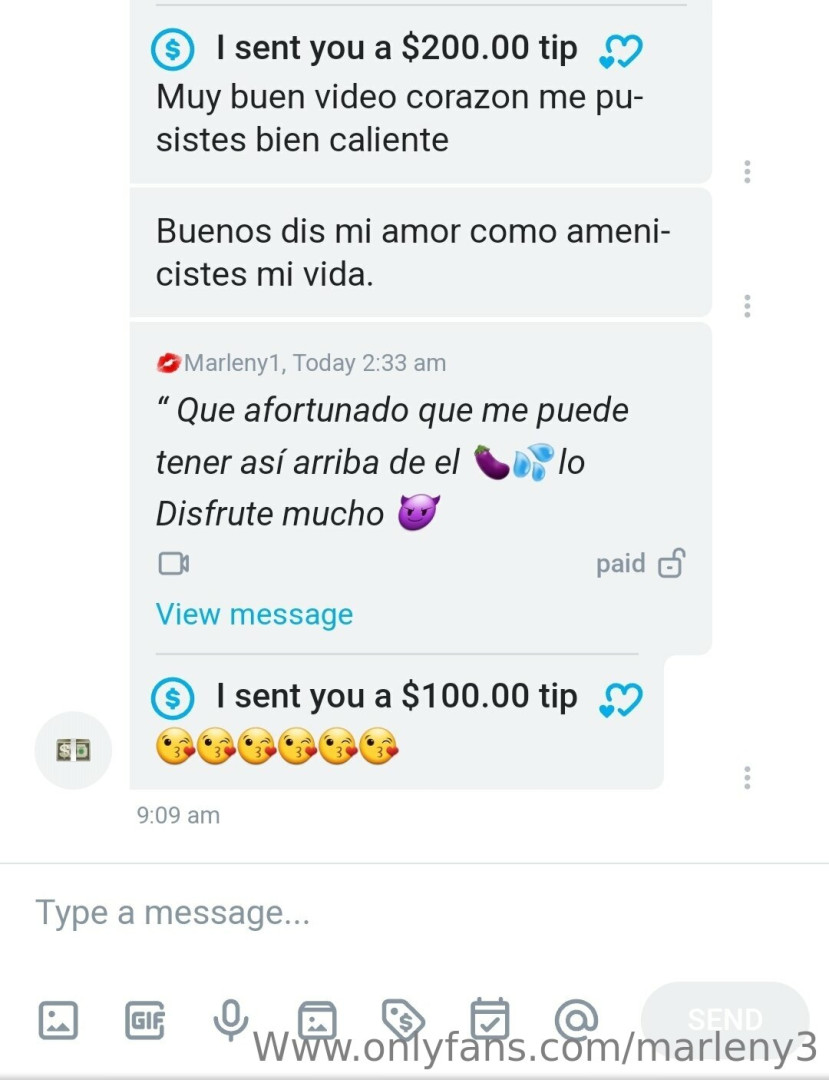Open the media vault icon
The width and height of the screenshot is (829, 1080).
tap(317, 1021)
